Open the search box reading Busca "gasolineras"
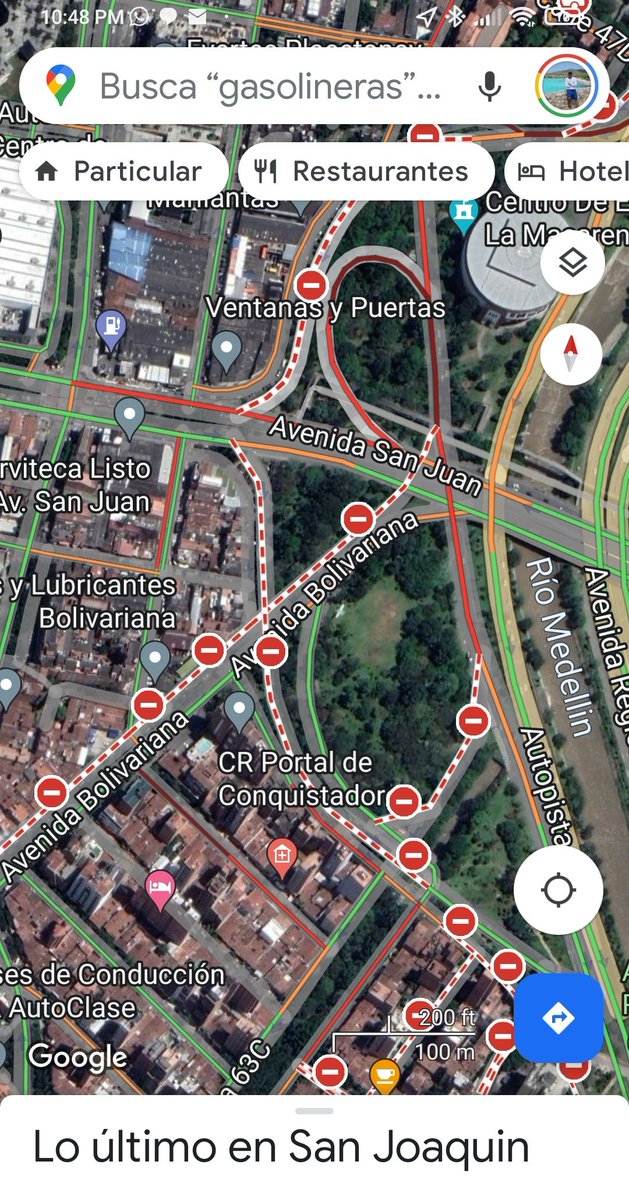The image size is (629, 1200). [x=270, y=87]
